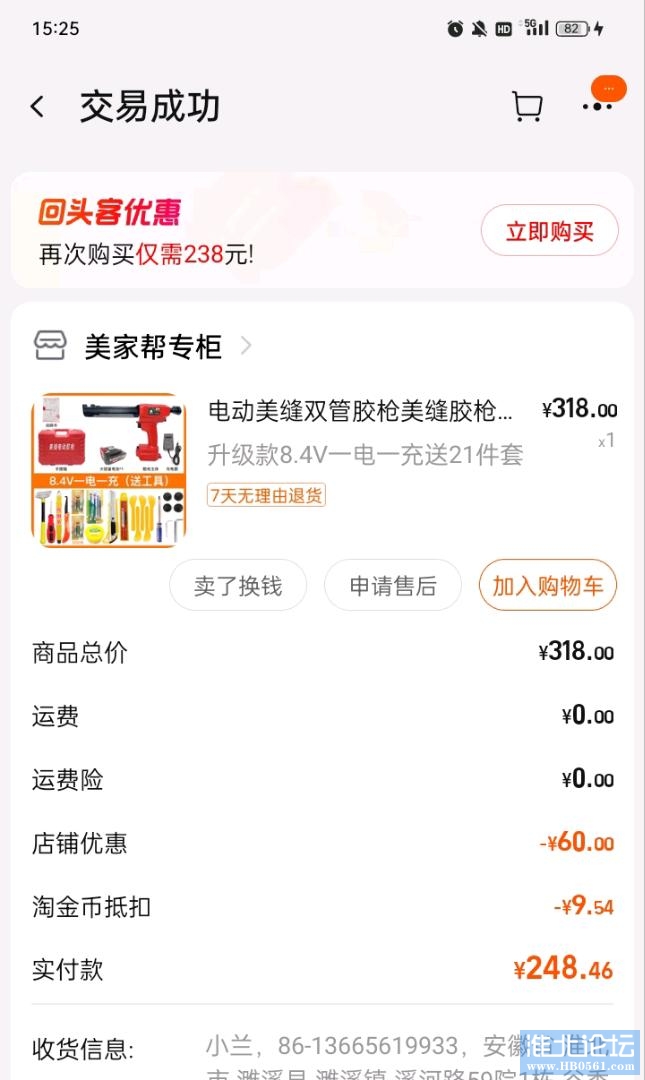Screen dimensions: 645x1080
Task: Tap the 7天无理由退货 tag
Action: [266, 495]
